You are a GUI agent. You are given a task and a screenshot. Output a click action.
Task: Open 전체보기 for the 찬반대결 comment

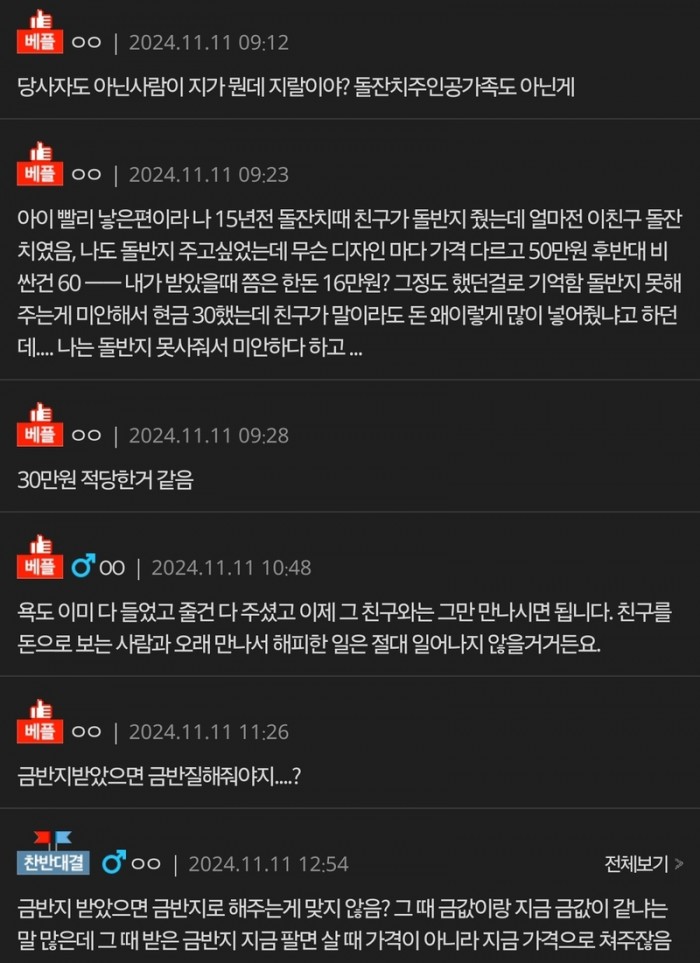coord(644,863)
